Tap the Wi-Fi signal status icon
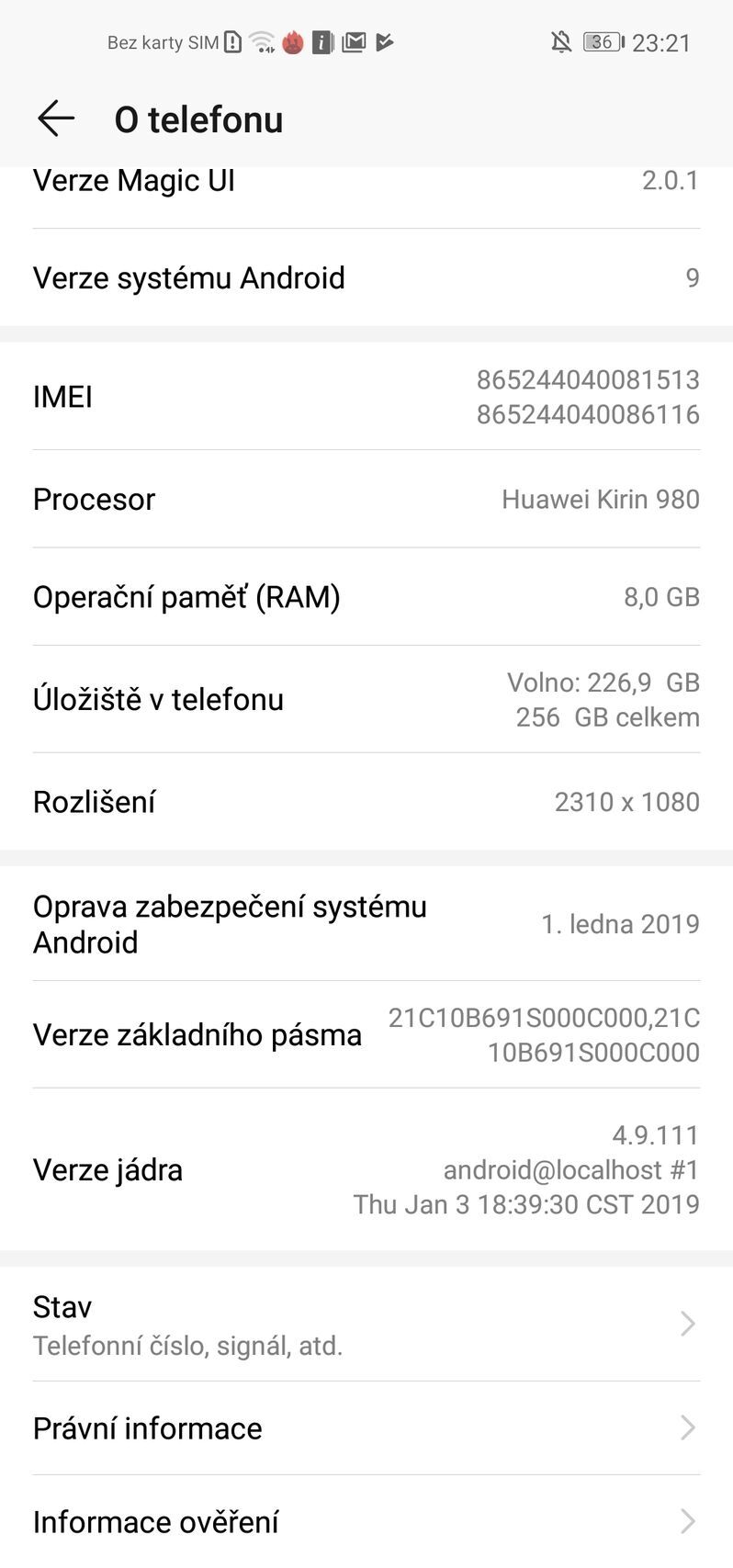Viewport: 733px width, 1568px height. tap(262, 41)
